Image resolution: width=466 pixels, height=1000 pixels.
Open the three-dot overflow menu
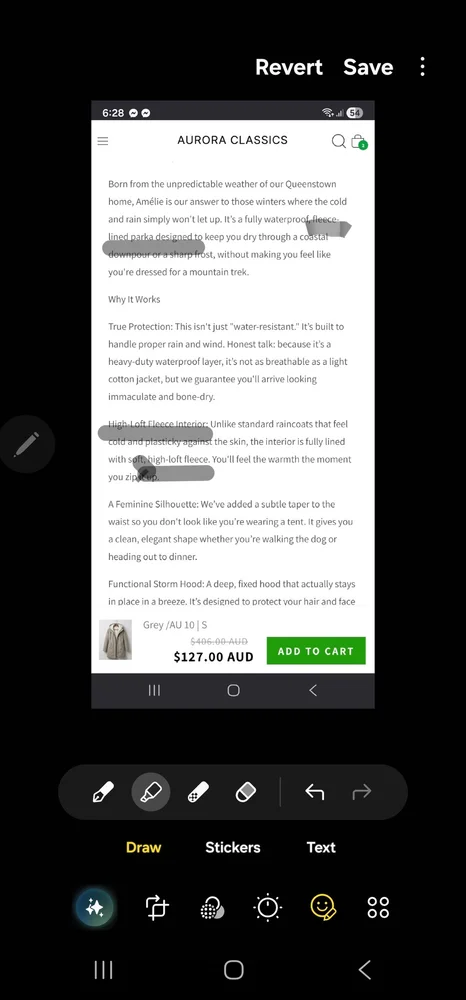422,67
